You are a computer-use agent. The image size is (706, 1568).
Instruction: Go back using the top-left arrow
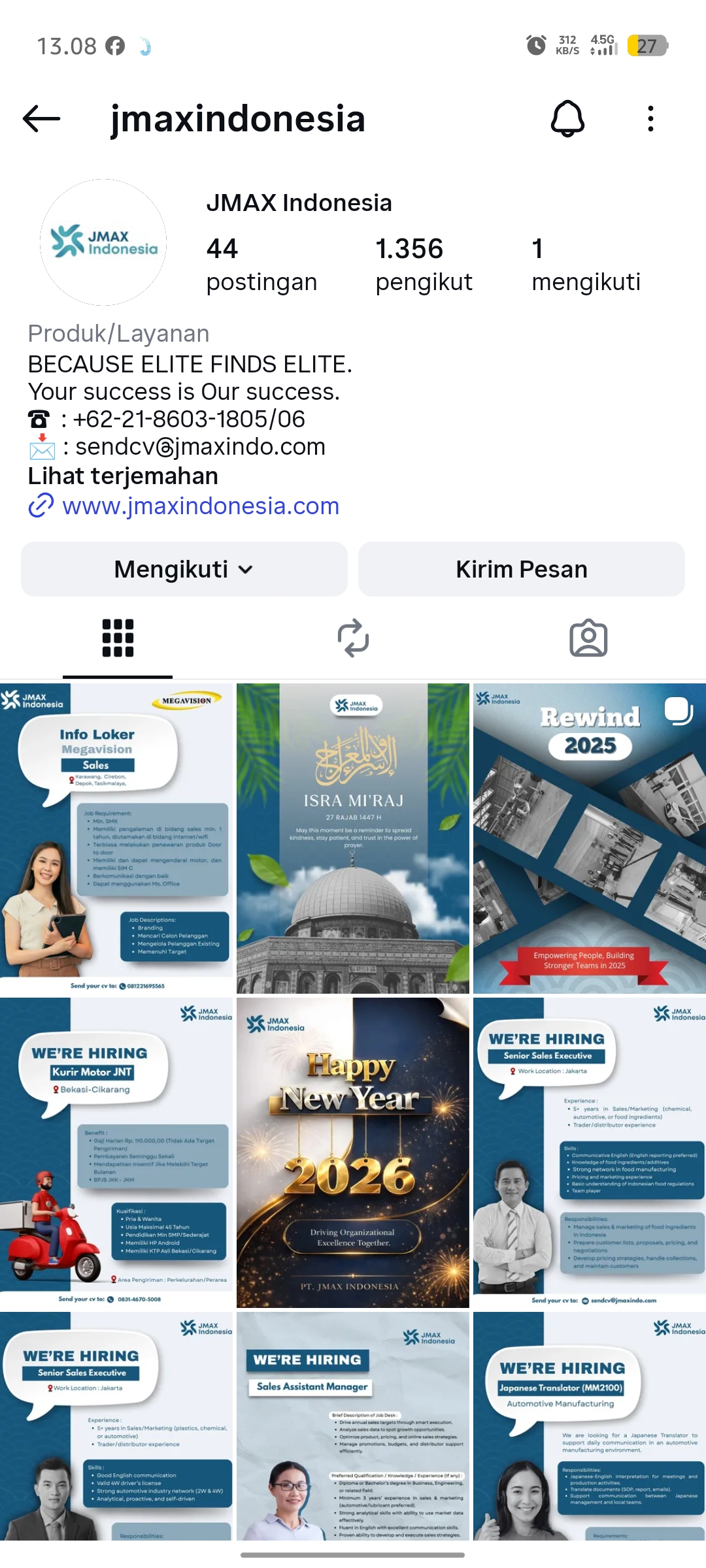point(41,119)
